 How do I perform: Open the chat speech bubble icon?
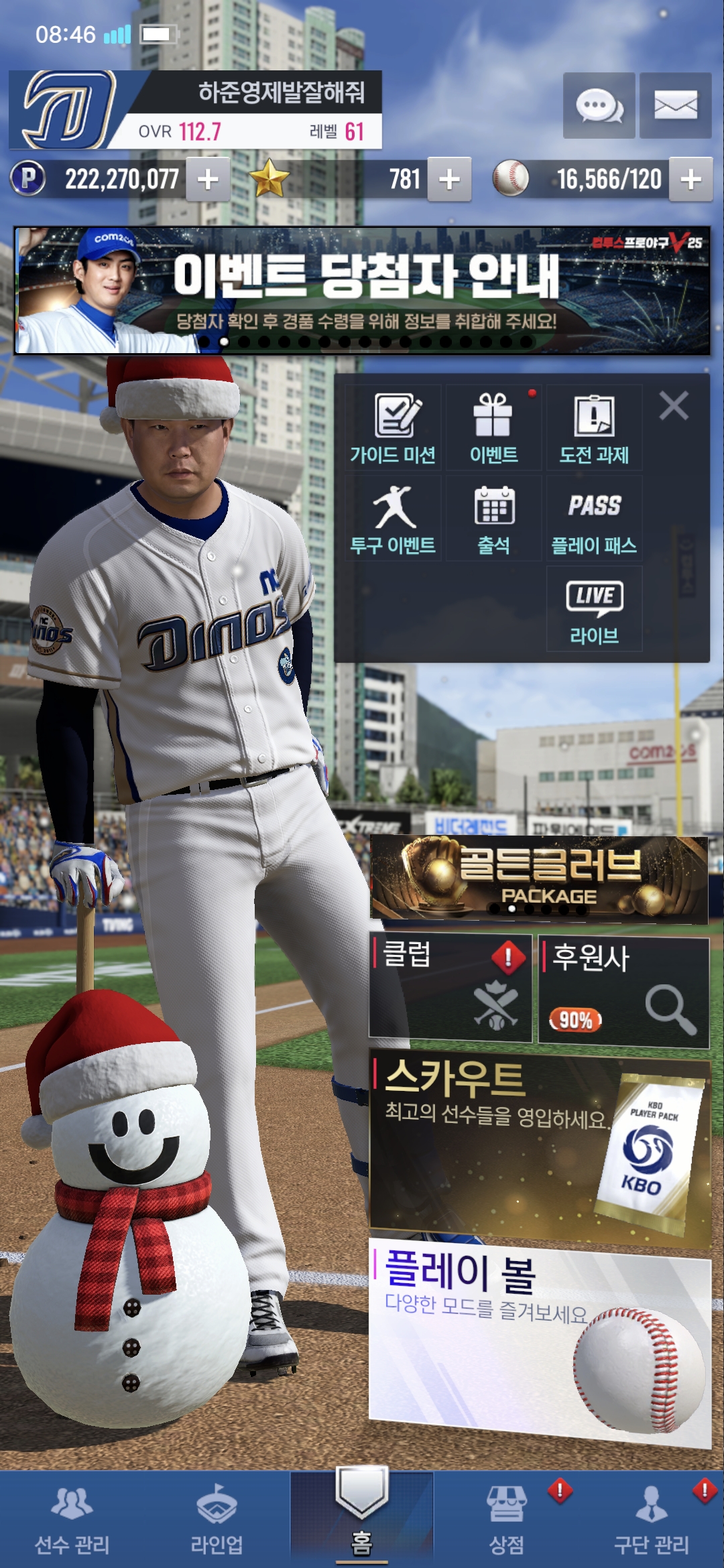[599, 106]
